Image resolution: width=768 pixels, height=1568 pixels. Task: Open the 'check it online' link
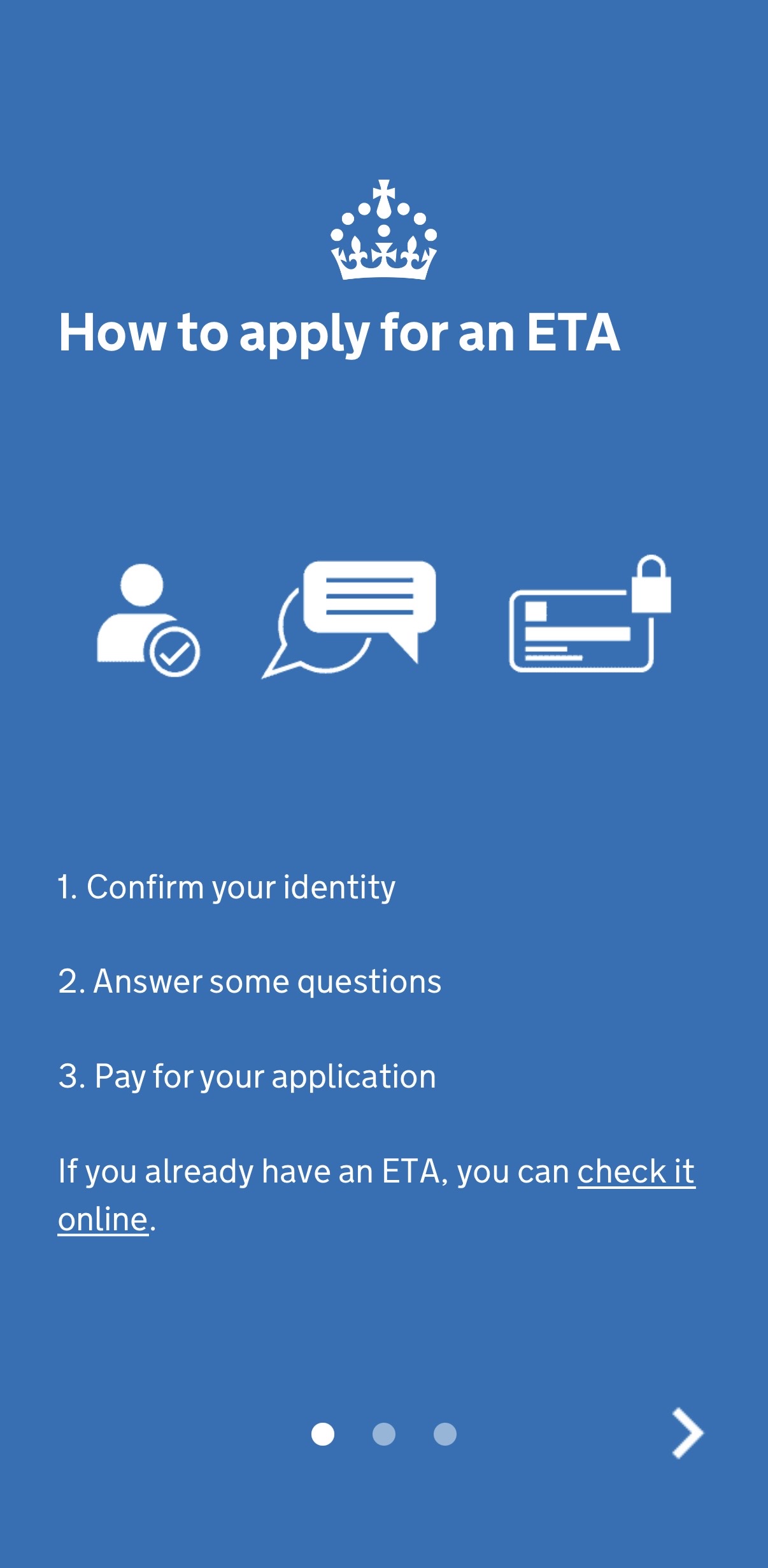[635, 1172]
